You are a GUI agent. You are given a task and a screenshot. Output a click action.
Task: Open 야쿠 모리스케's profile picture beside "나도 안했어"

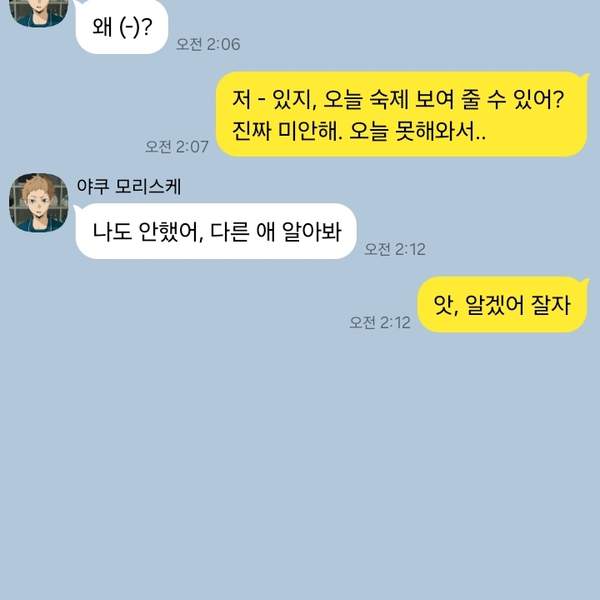pyautogui.click(x=40, y=201)
